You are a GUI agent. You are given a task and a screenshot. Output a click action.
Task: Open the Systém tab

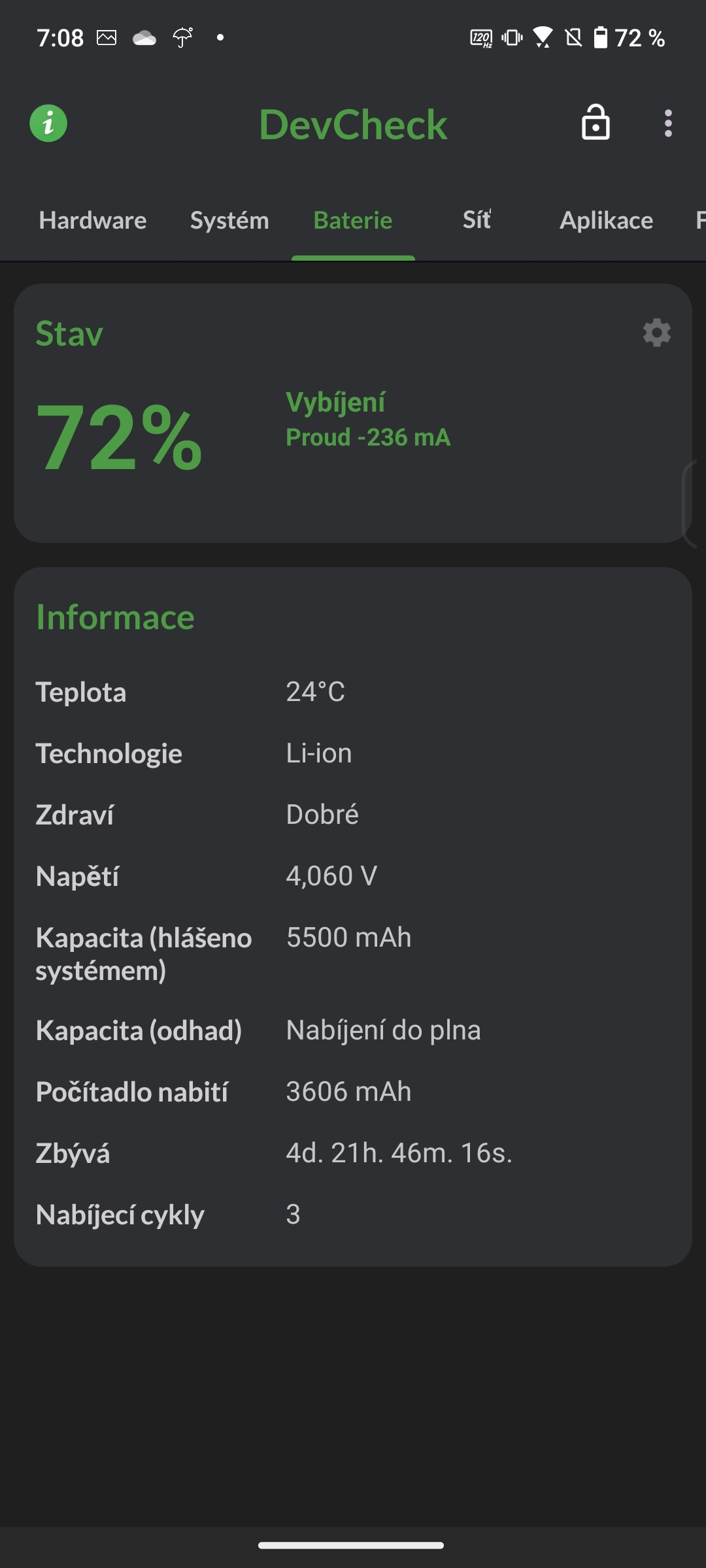[229, 220]
